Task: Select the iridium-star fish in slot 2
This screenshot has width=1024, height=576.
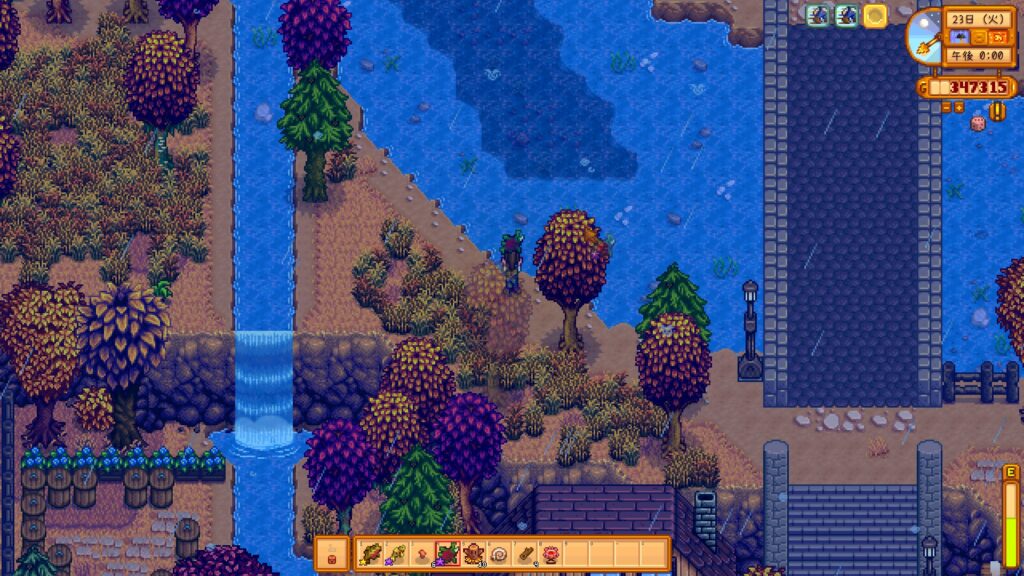Action: click(396, 553)
